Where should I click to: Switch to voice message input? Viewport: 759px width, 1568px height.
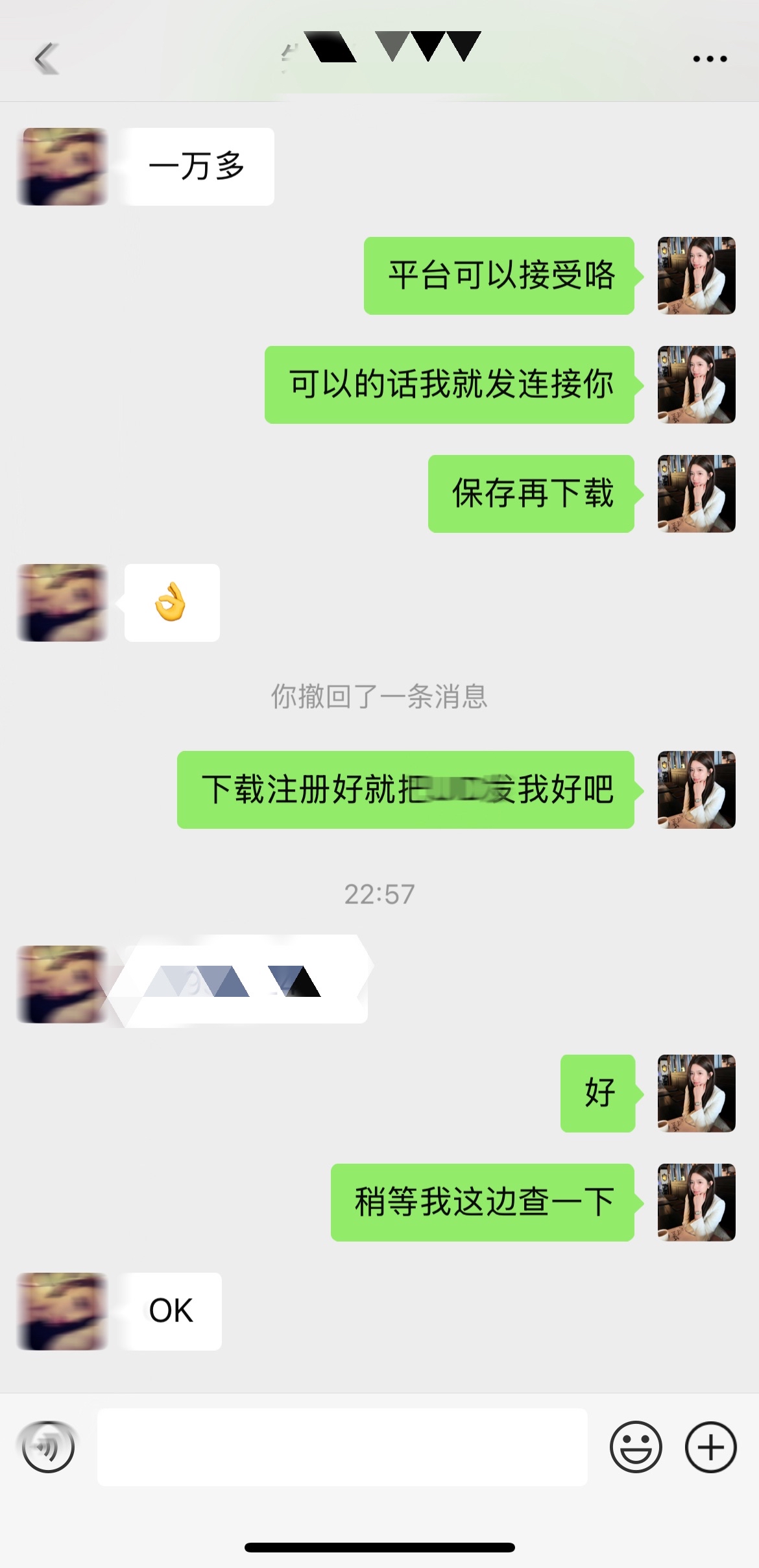coord(48,1447)
